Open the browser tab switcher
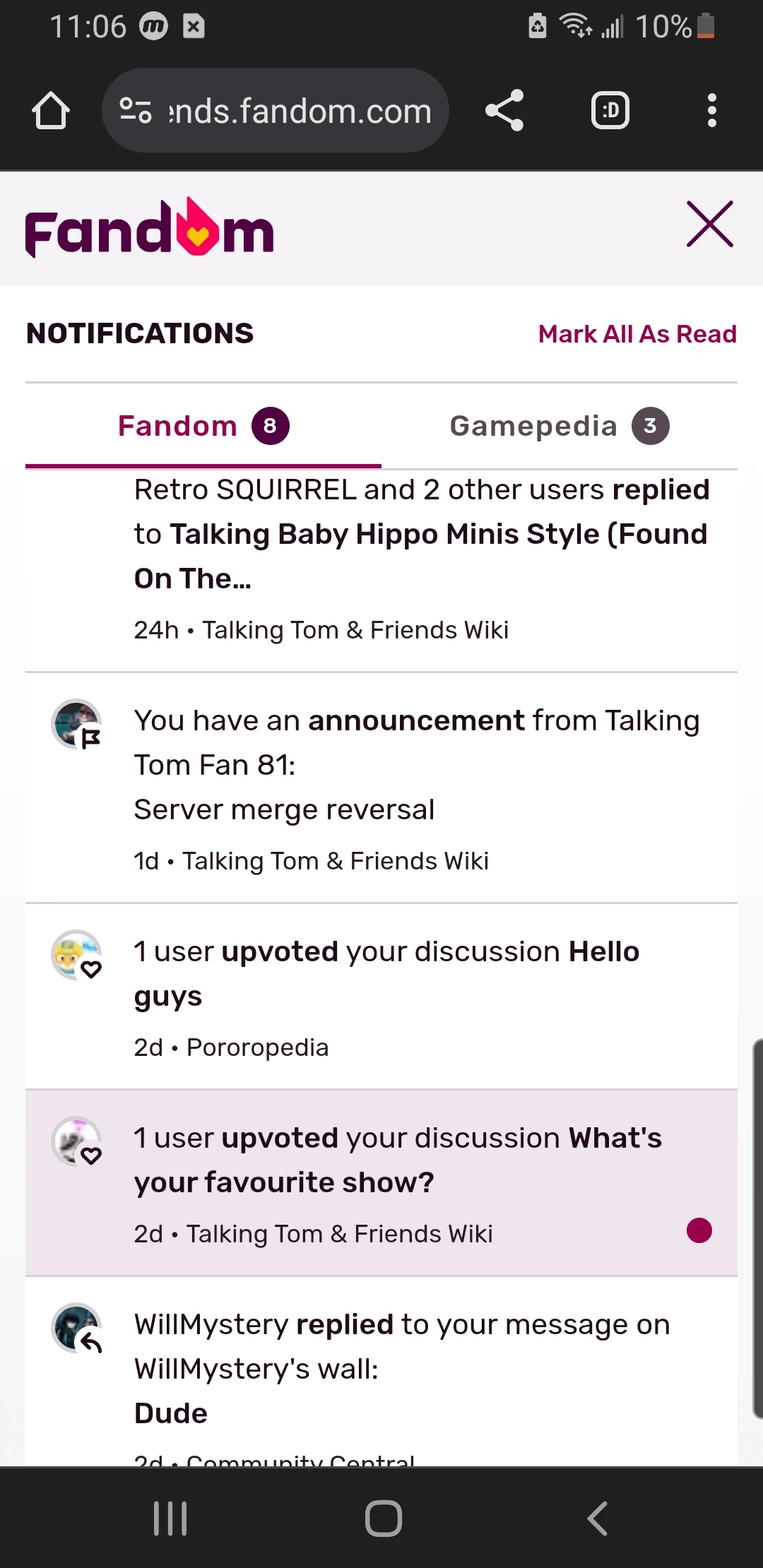763x1568 pixels. 610,110
